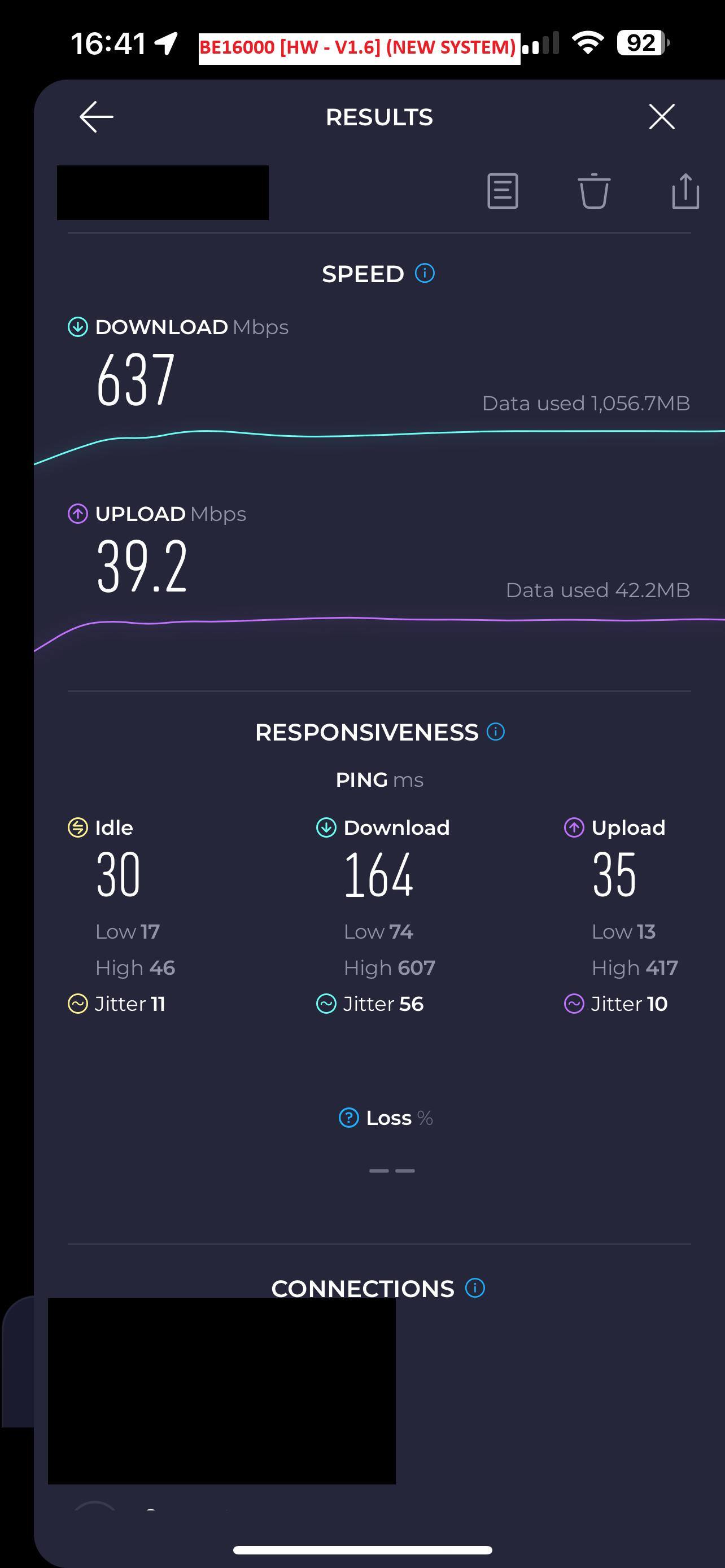
Task: Open the notes icon for this result
Action: coord(503,191)
